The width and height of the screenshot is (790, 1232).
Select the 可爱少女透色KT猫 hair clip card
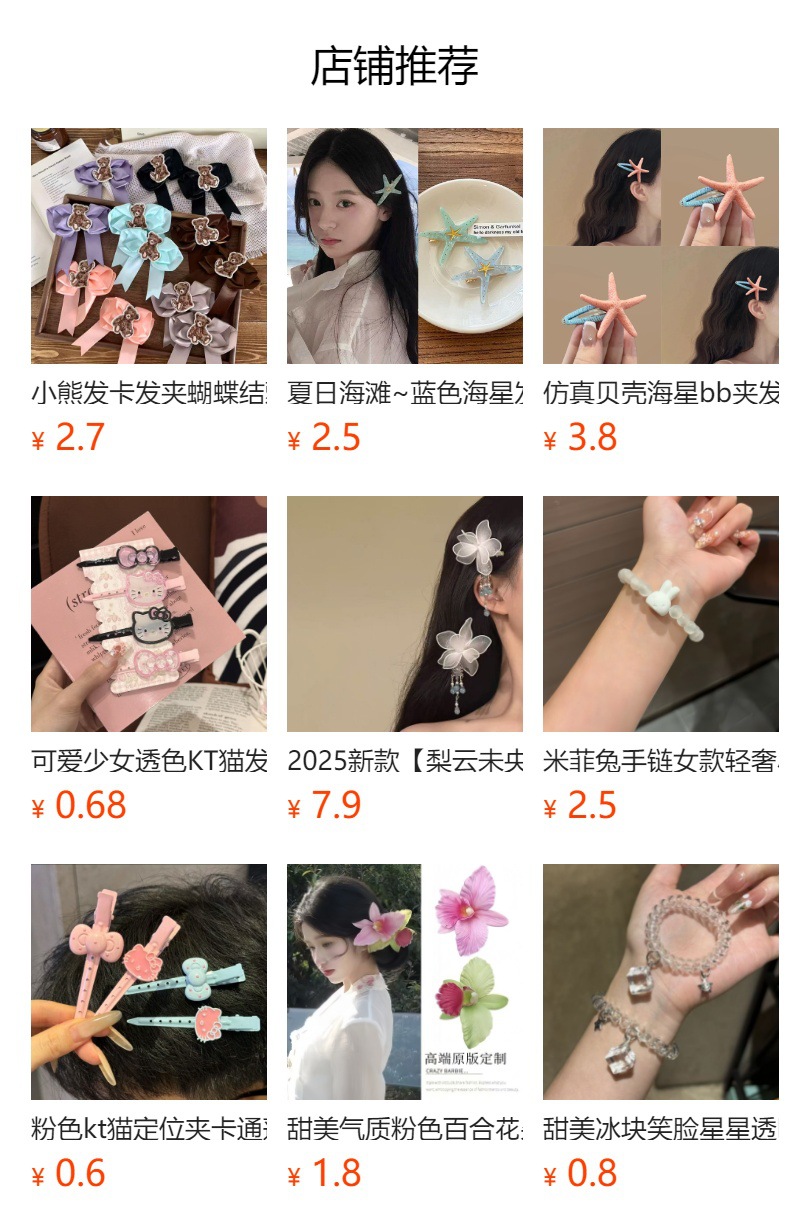149,660
